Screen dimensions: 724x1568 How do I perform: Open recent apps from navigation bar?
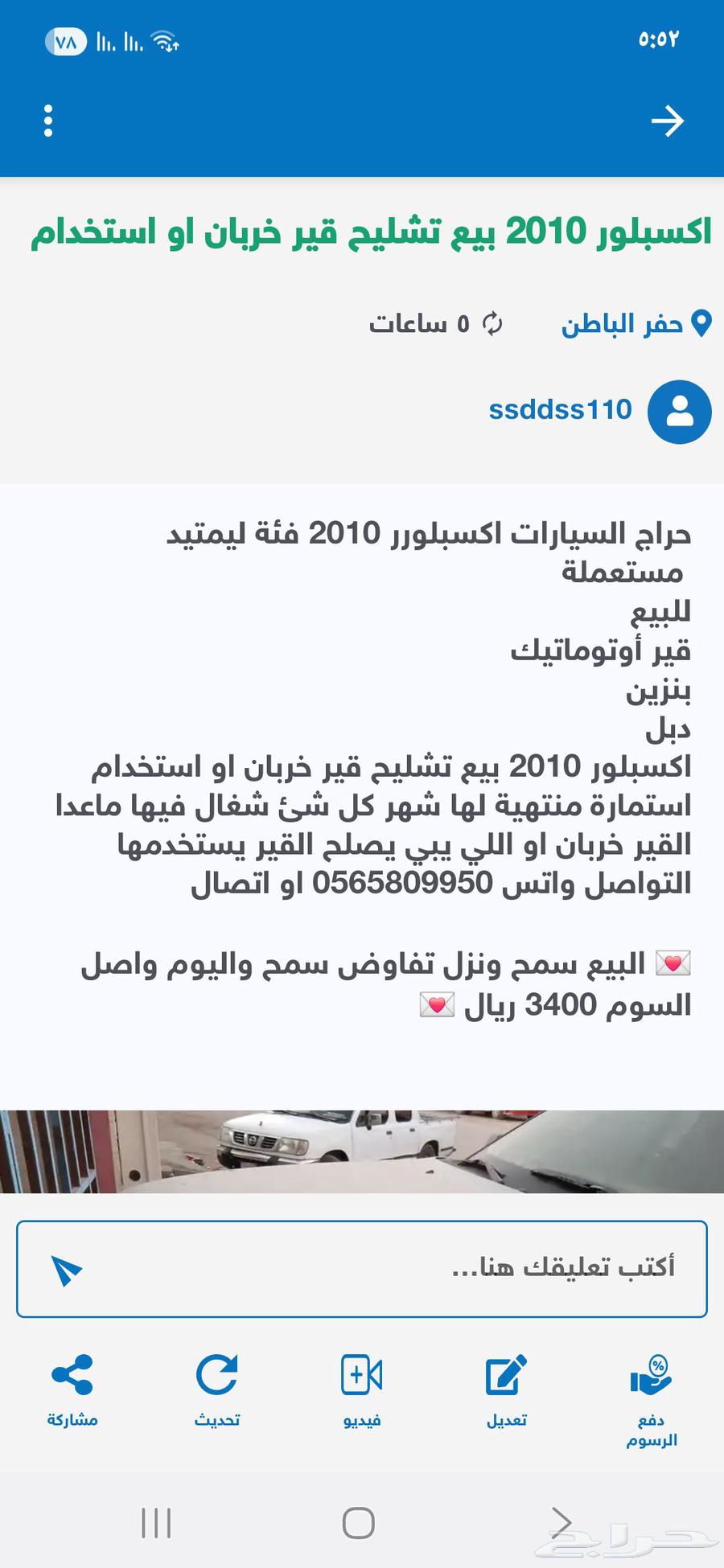click(156, 1523)
